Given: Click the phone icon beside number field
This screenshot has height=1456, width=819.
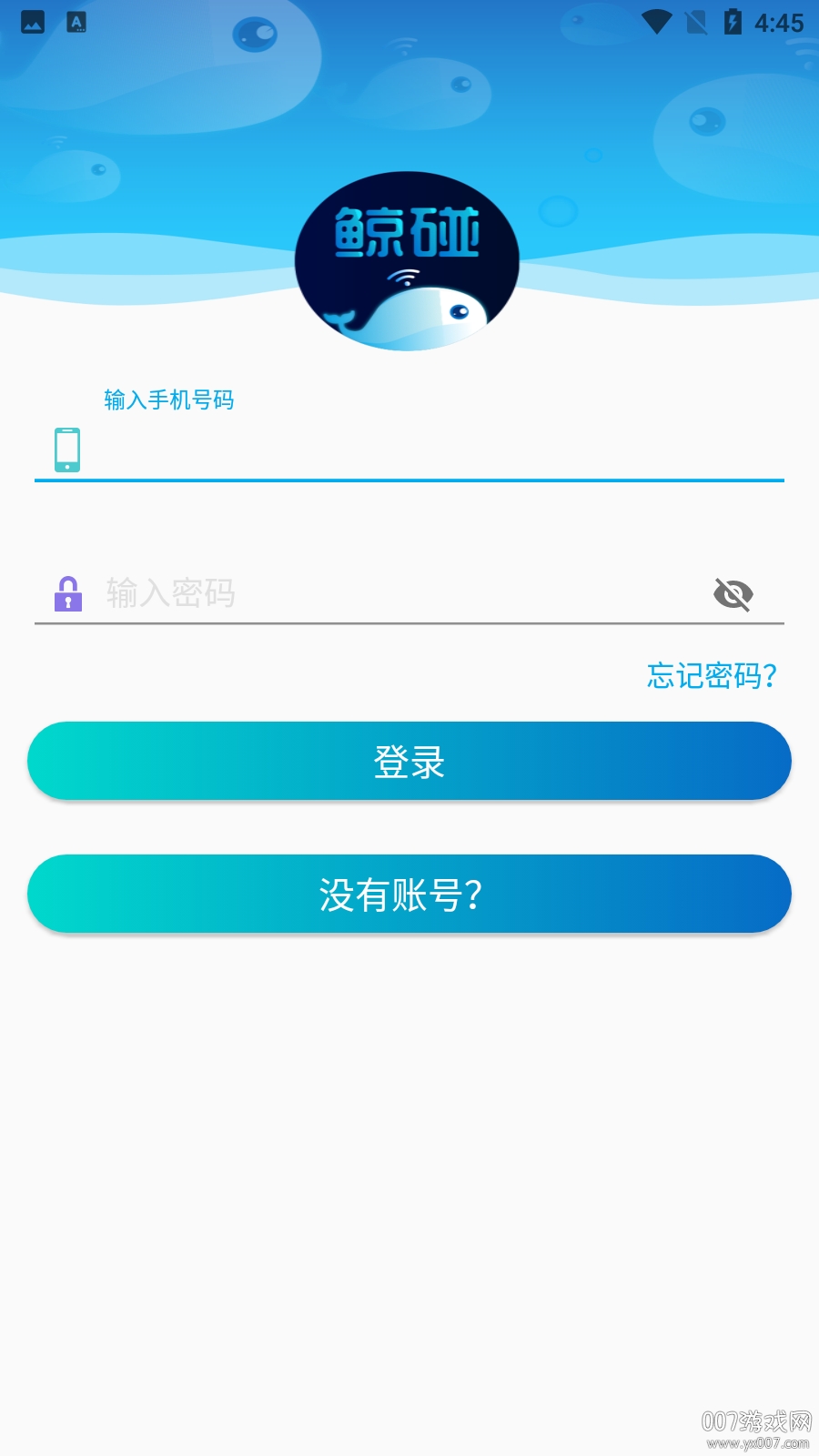Looking at the screenshot, I should click(65, 449).
